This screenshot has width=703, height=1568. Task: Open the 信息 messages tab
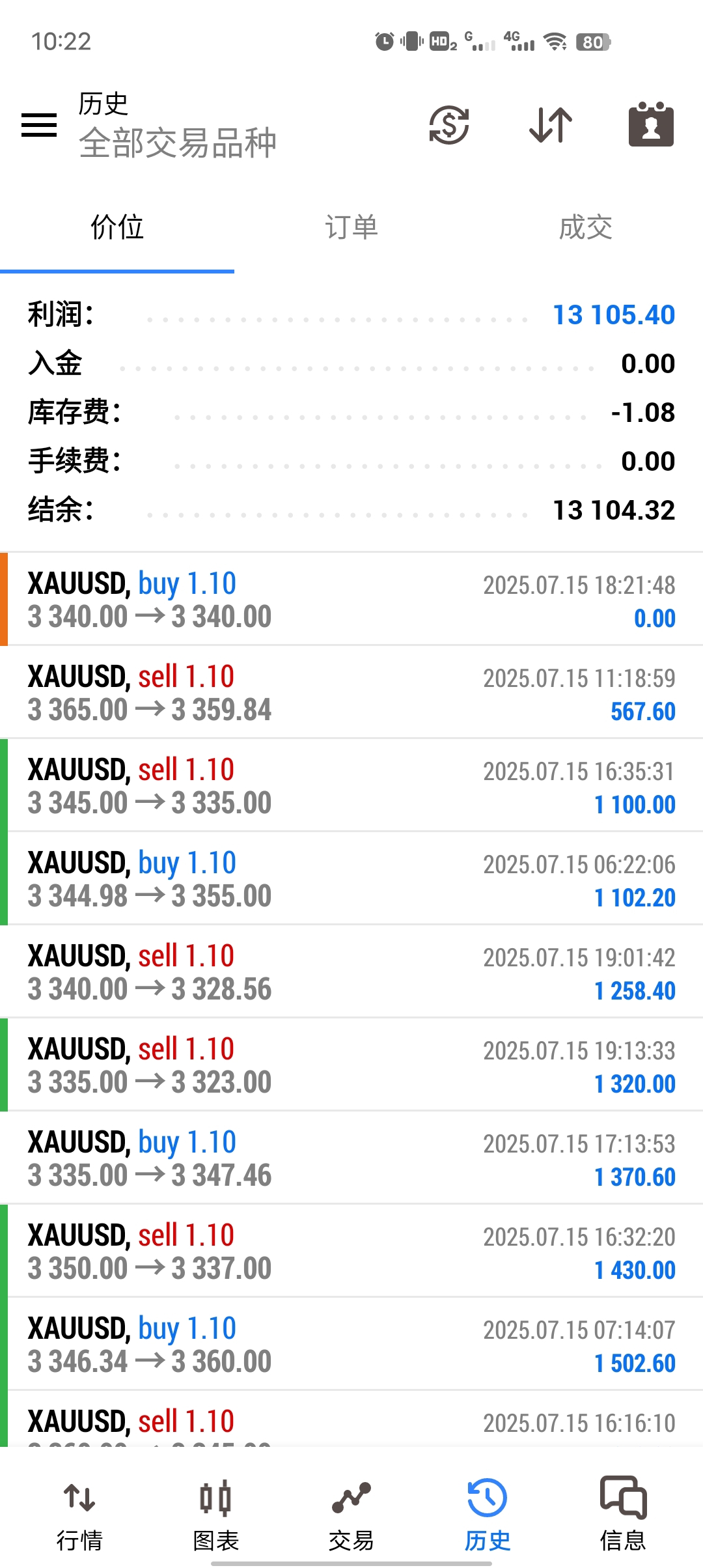pyautogui.click(x=623, y=1513)
